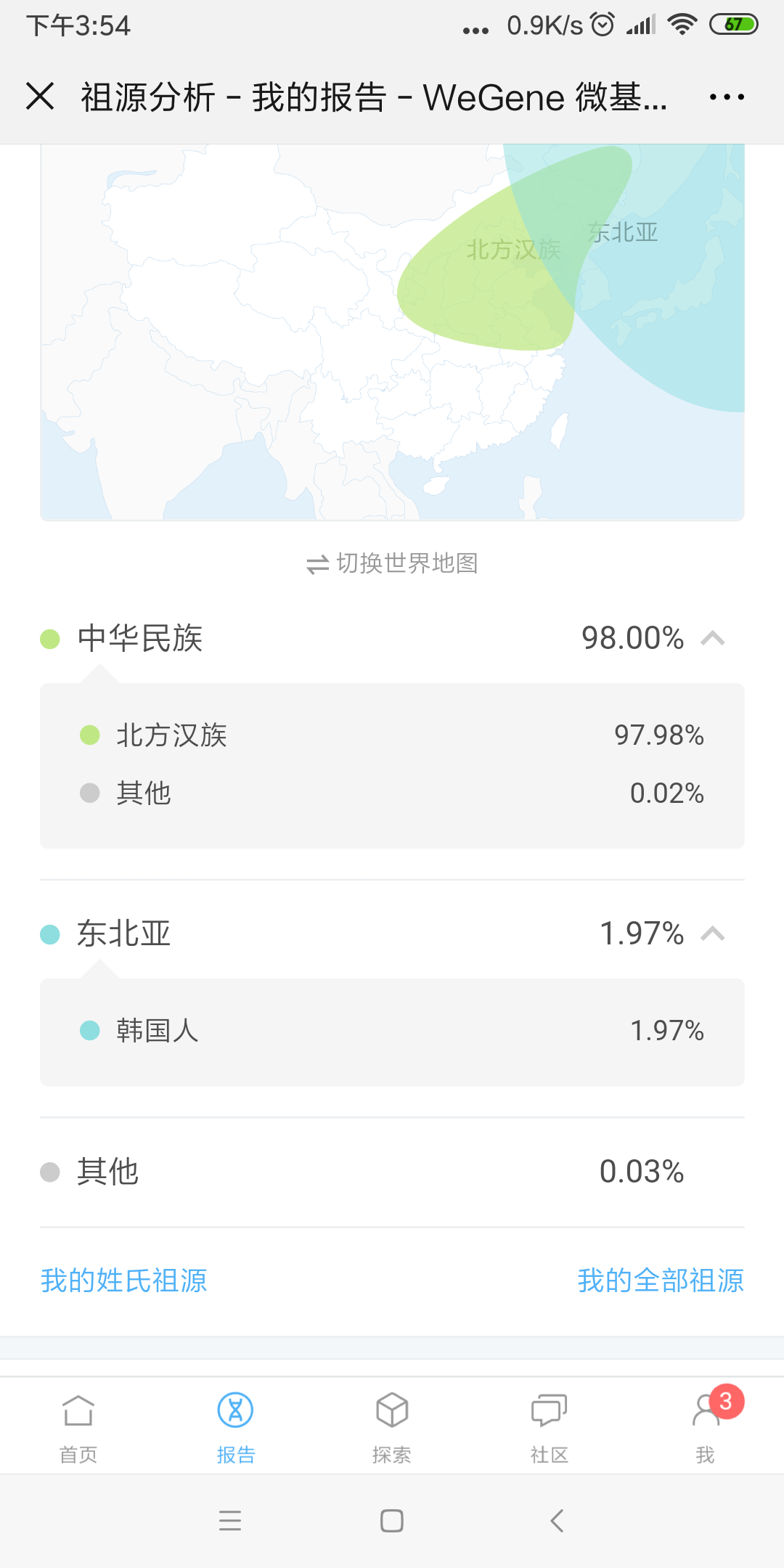This screenshot has width=784, height=1568.
Task: Open the three-dot overflow menu
Action: tap(727, 97)
